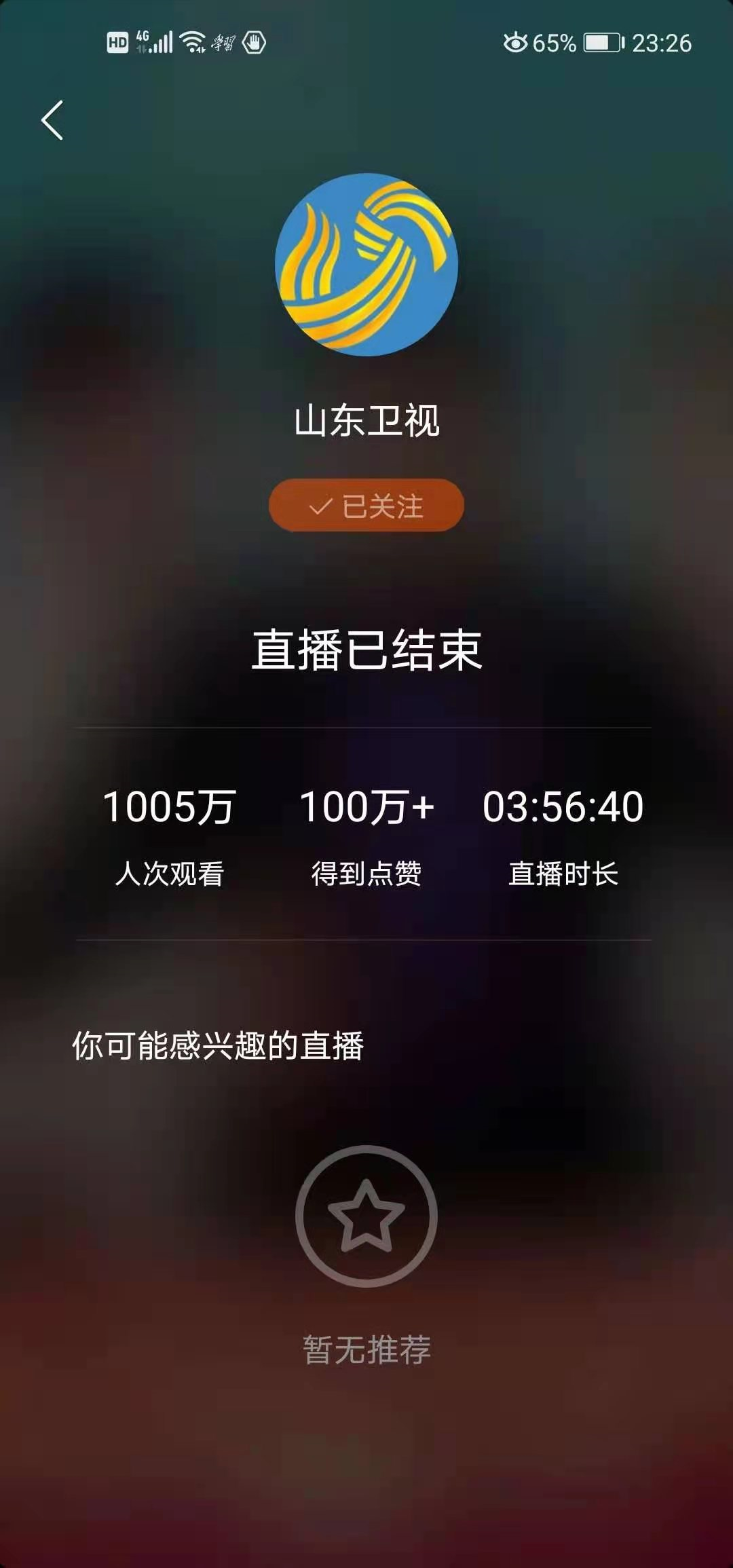Open 山东卫视 profile avatar

(x=366, y=265)
